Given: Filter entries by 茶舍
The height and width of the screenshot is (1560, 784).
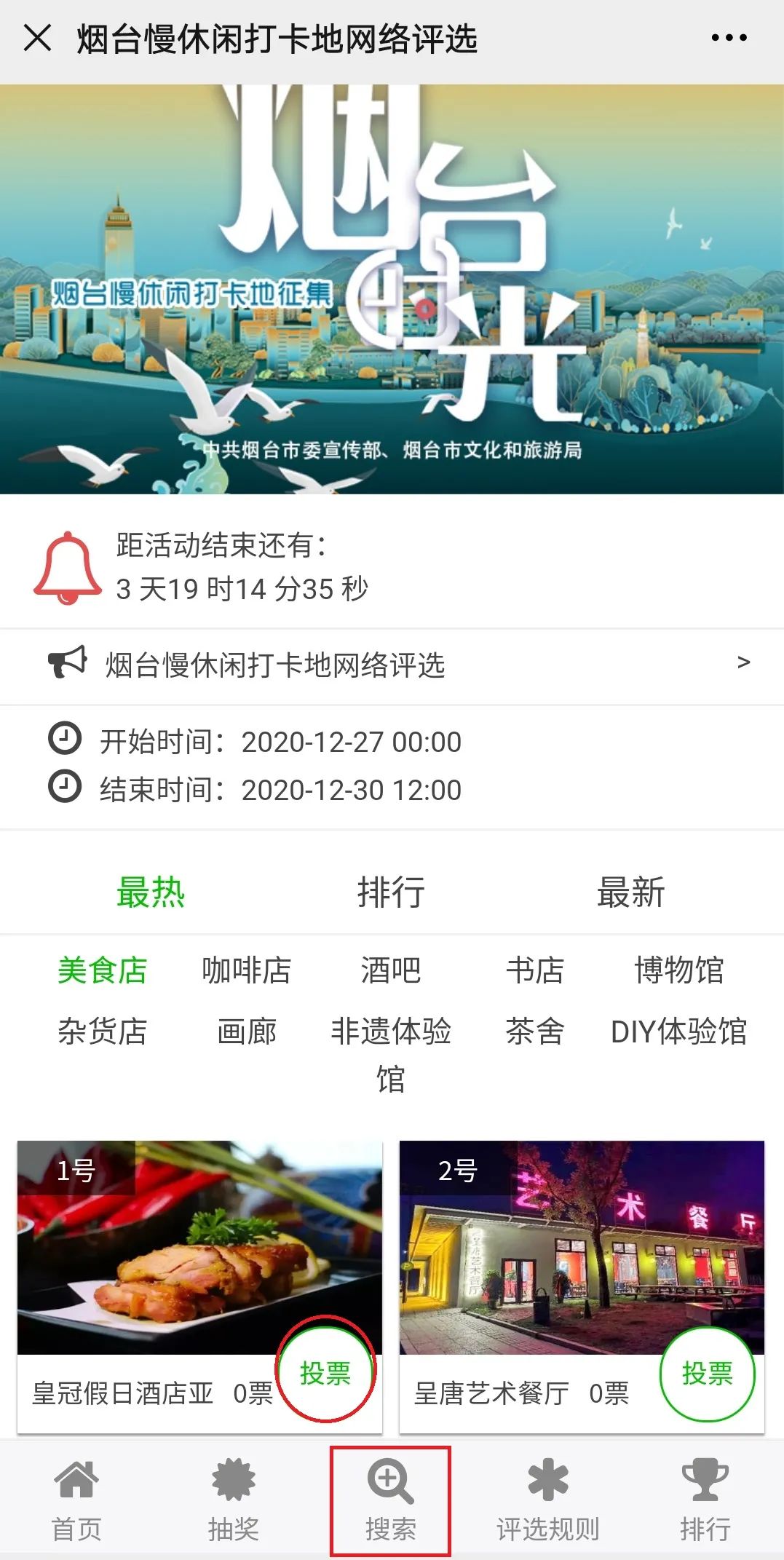Looking at the screenshot, I should click(535, 1032).
